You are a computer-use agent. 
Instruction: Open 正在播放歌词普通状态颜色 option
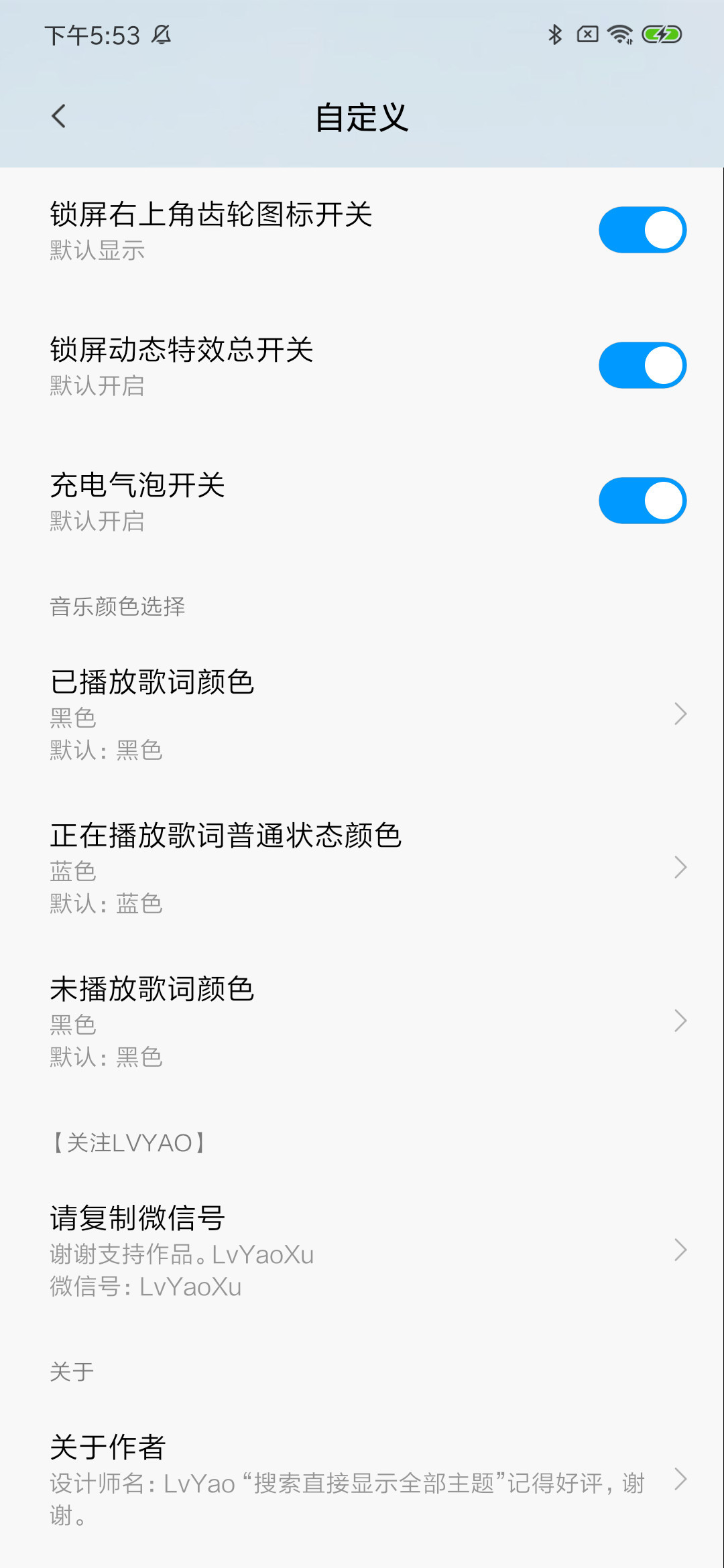click(362, 868)
